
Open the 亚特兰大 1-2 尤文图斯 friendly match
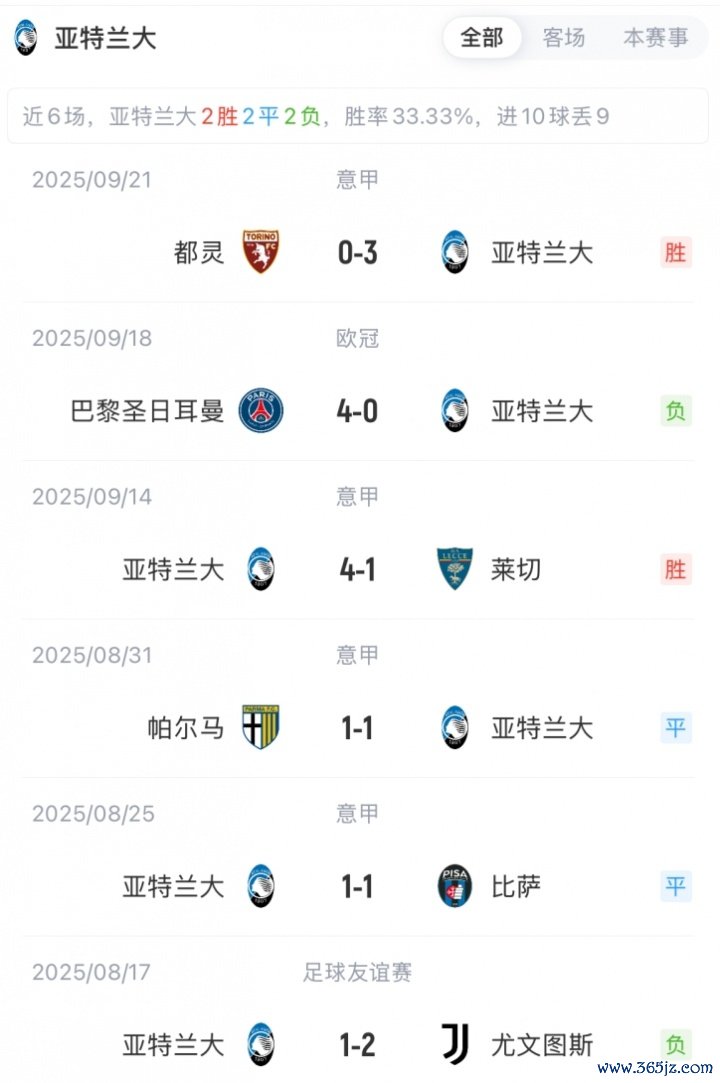pos(358,1045)
